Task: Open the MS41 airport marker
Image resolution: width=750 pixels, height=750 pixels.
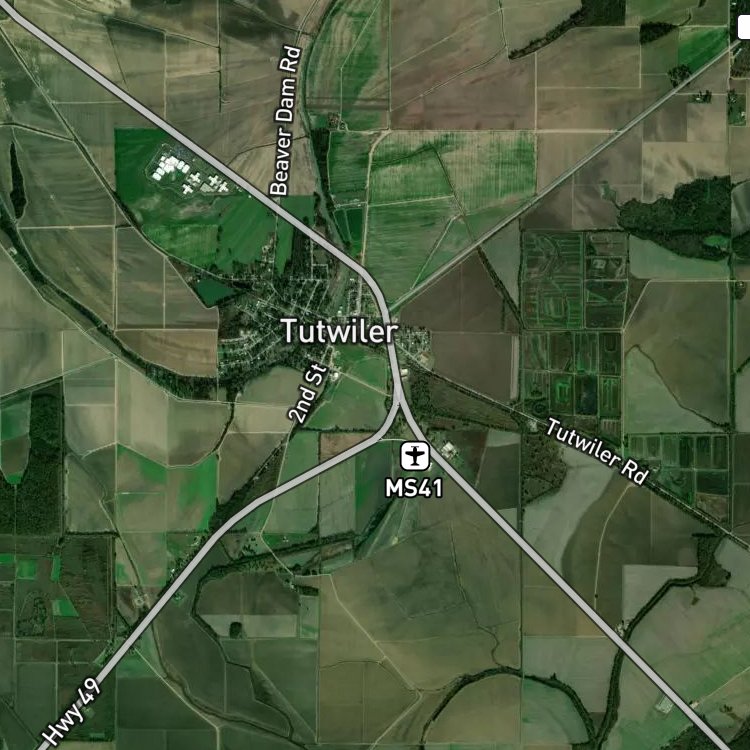Action: pyautogui.click(x=415, y=456)
